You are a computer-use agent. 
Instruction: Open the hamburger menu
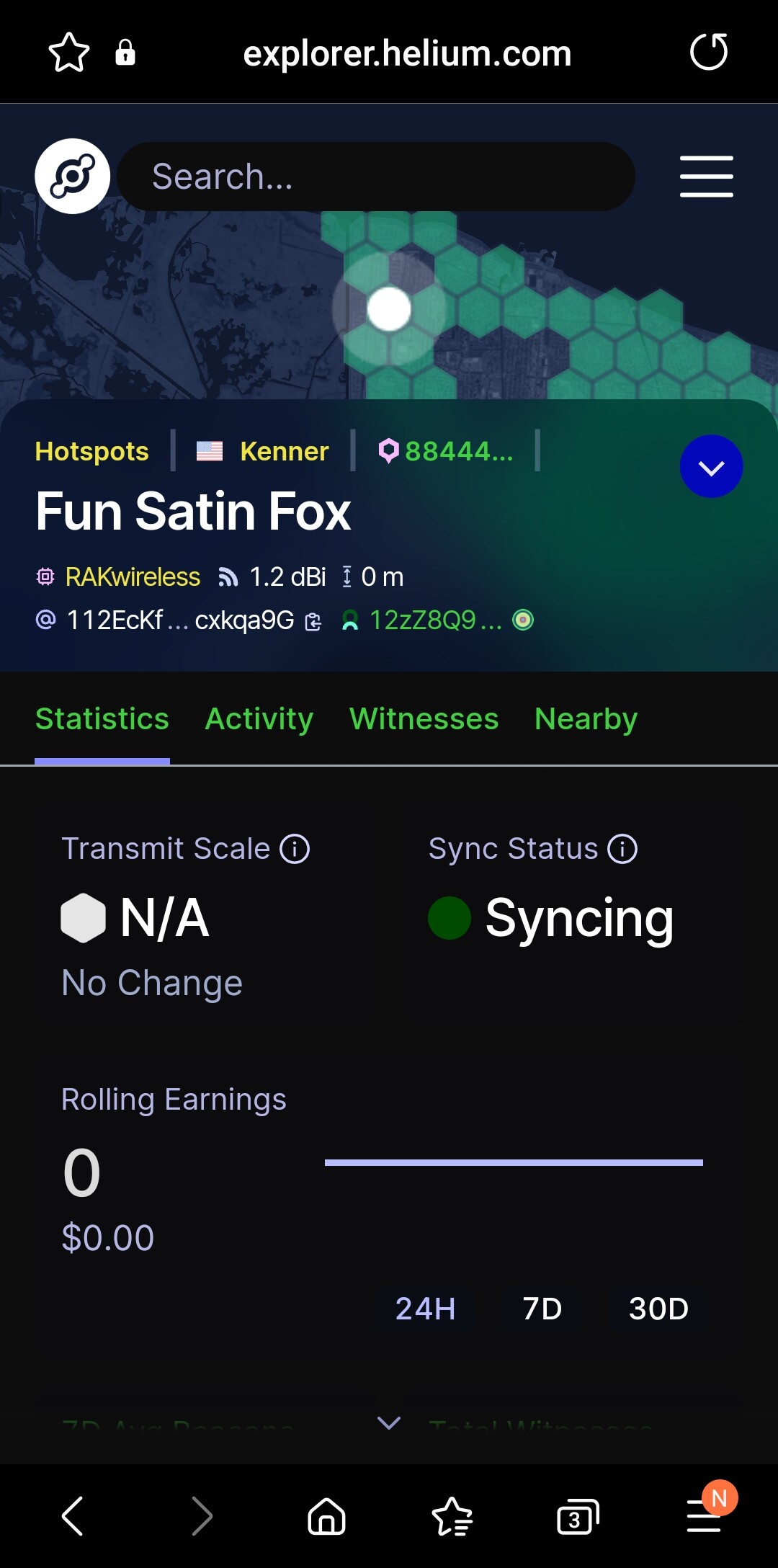tap(706, 177)
